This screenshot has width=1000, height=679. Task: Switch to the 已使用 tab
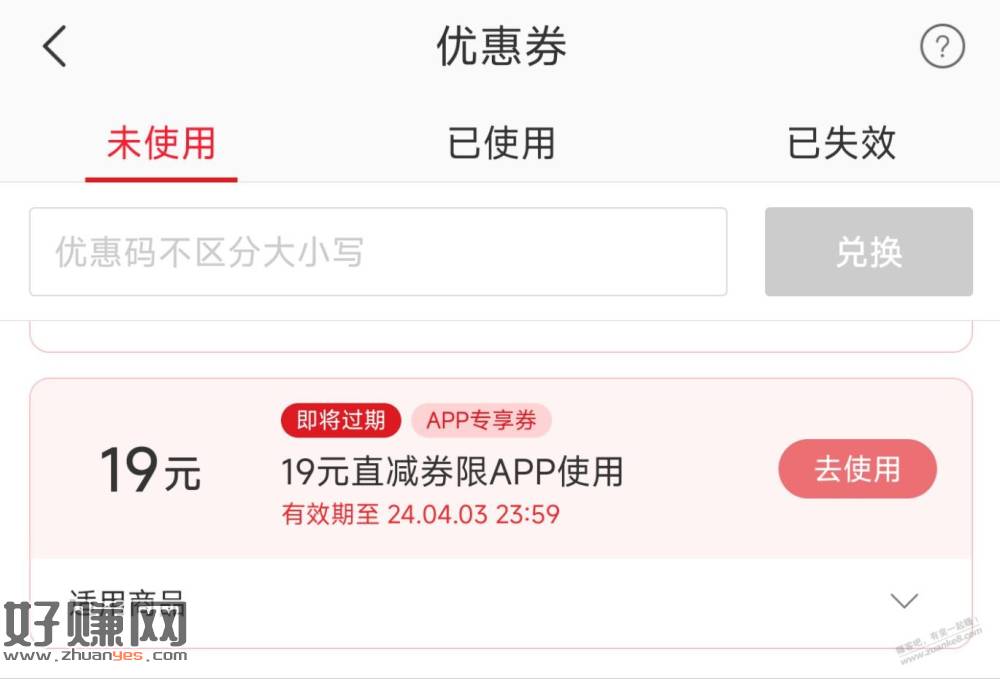click(501, 144)
